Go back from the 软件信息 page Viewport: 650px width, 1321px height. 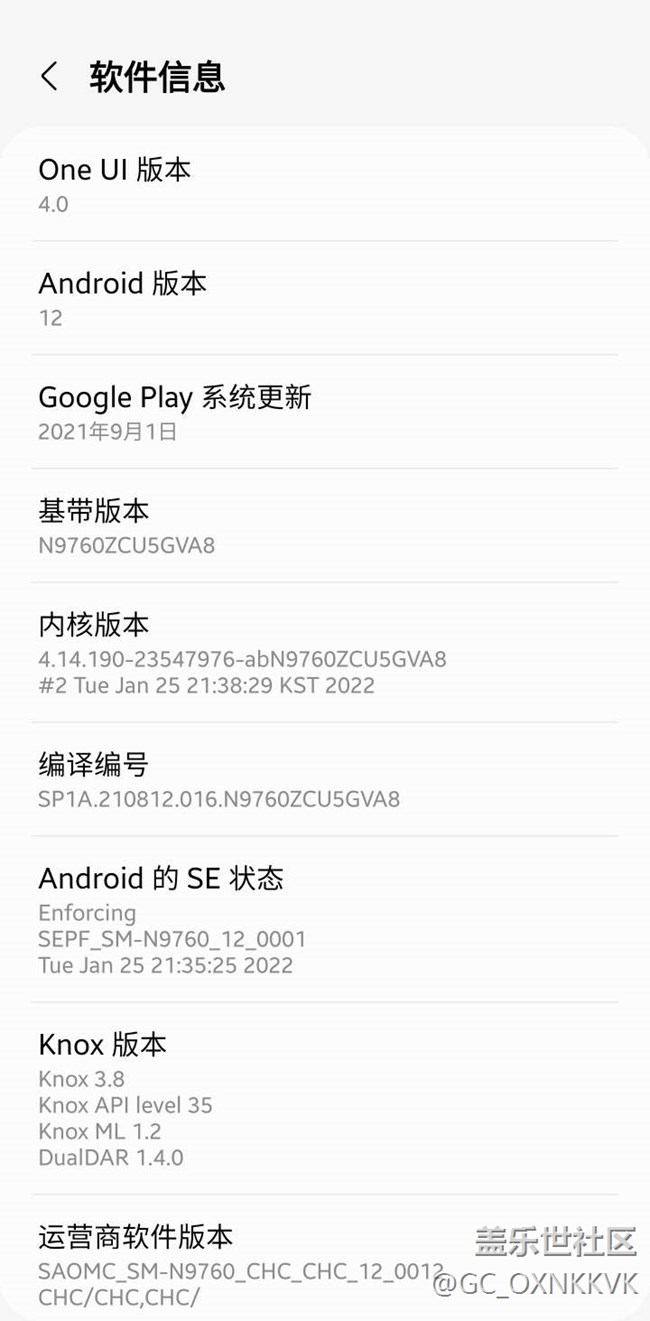tap(49, 76)
